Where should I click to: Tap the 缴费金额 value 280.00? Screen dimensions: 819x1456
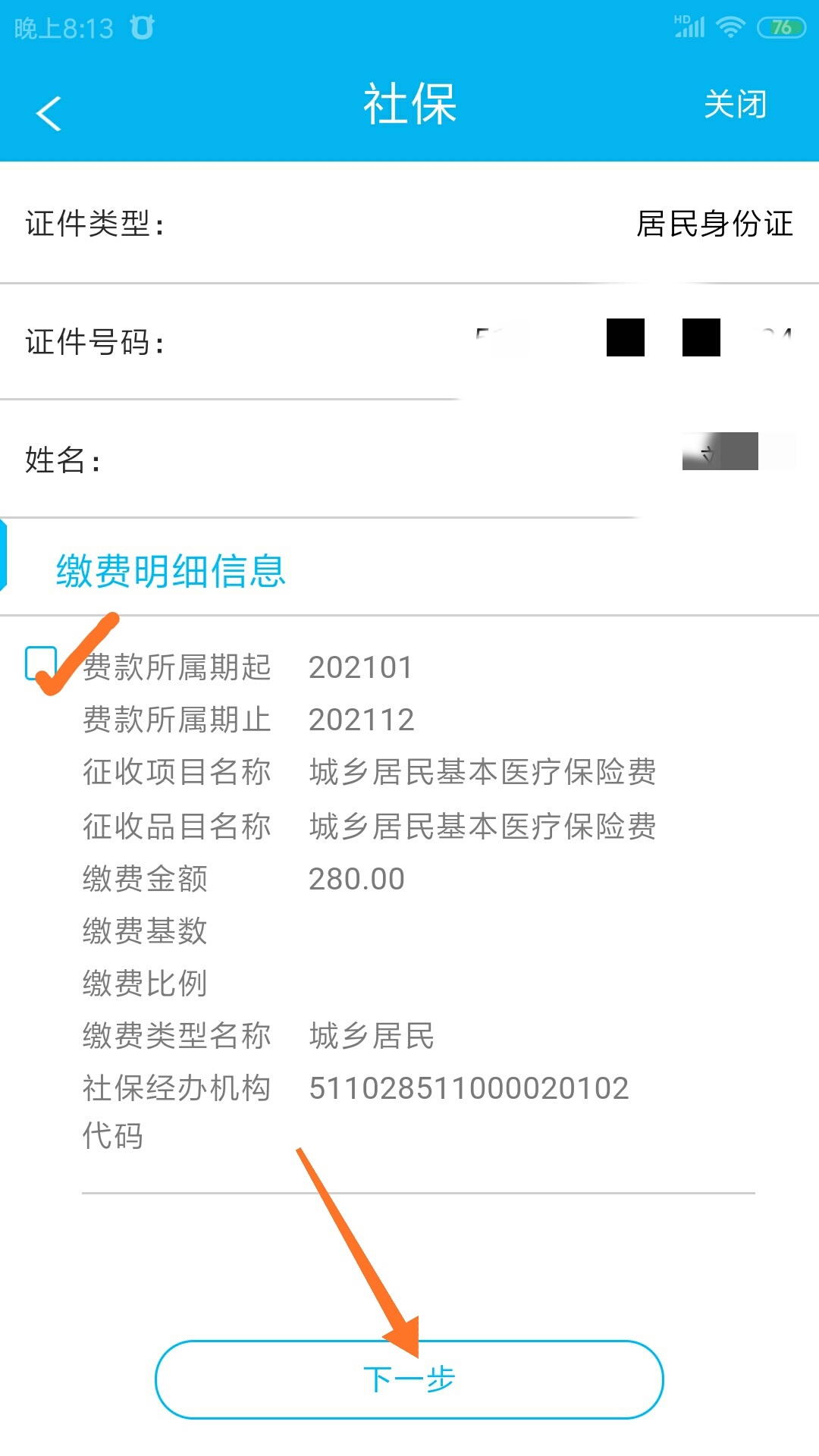click(356, 878)
